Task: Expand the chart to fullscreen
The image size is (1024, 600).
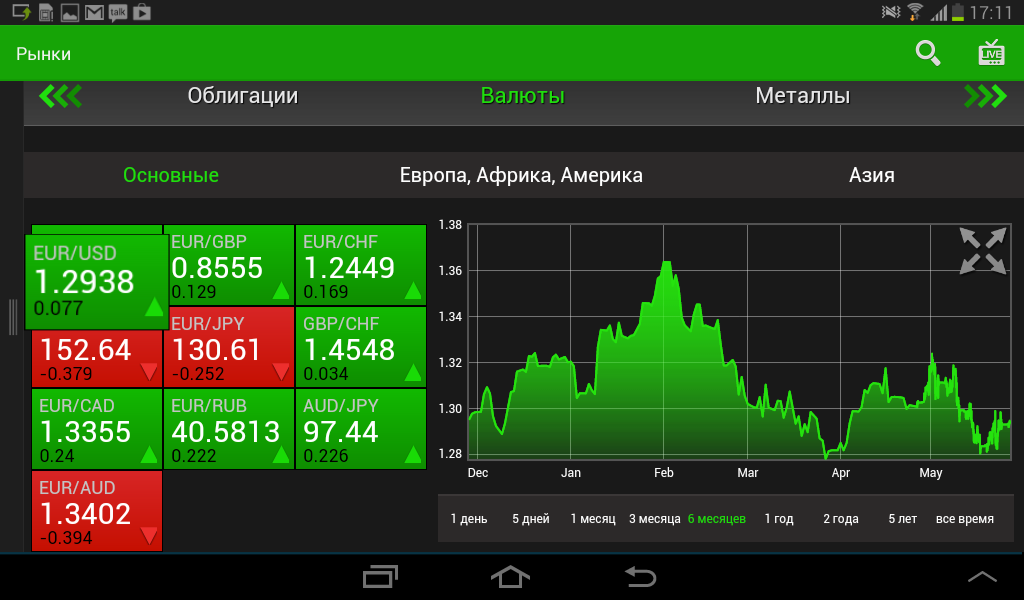Action: tap(983, 250)
